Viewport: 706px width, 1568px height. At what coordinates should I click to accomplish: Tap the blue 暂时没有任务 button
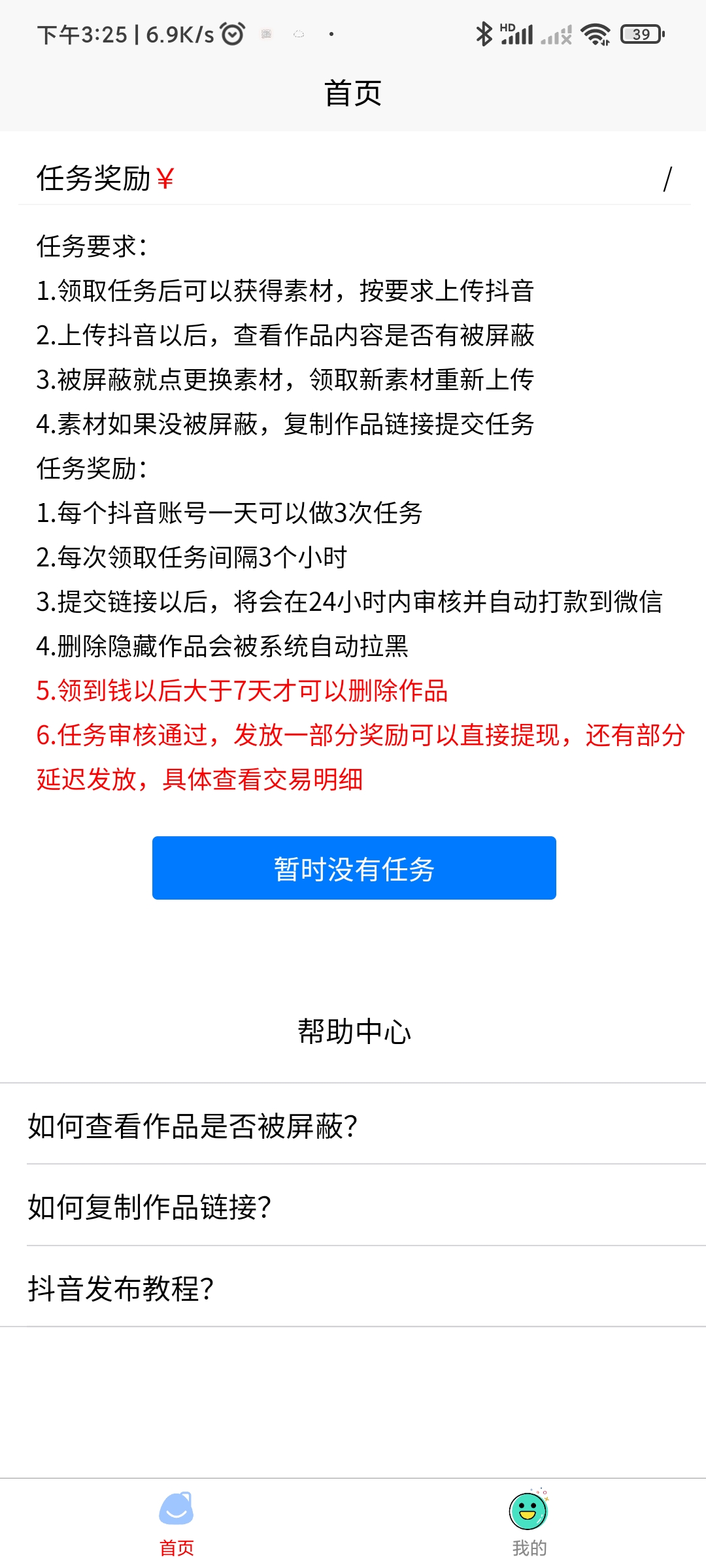[x=353, y=868]
